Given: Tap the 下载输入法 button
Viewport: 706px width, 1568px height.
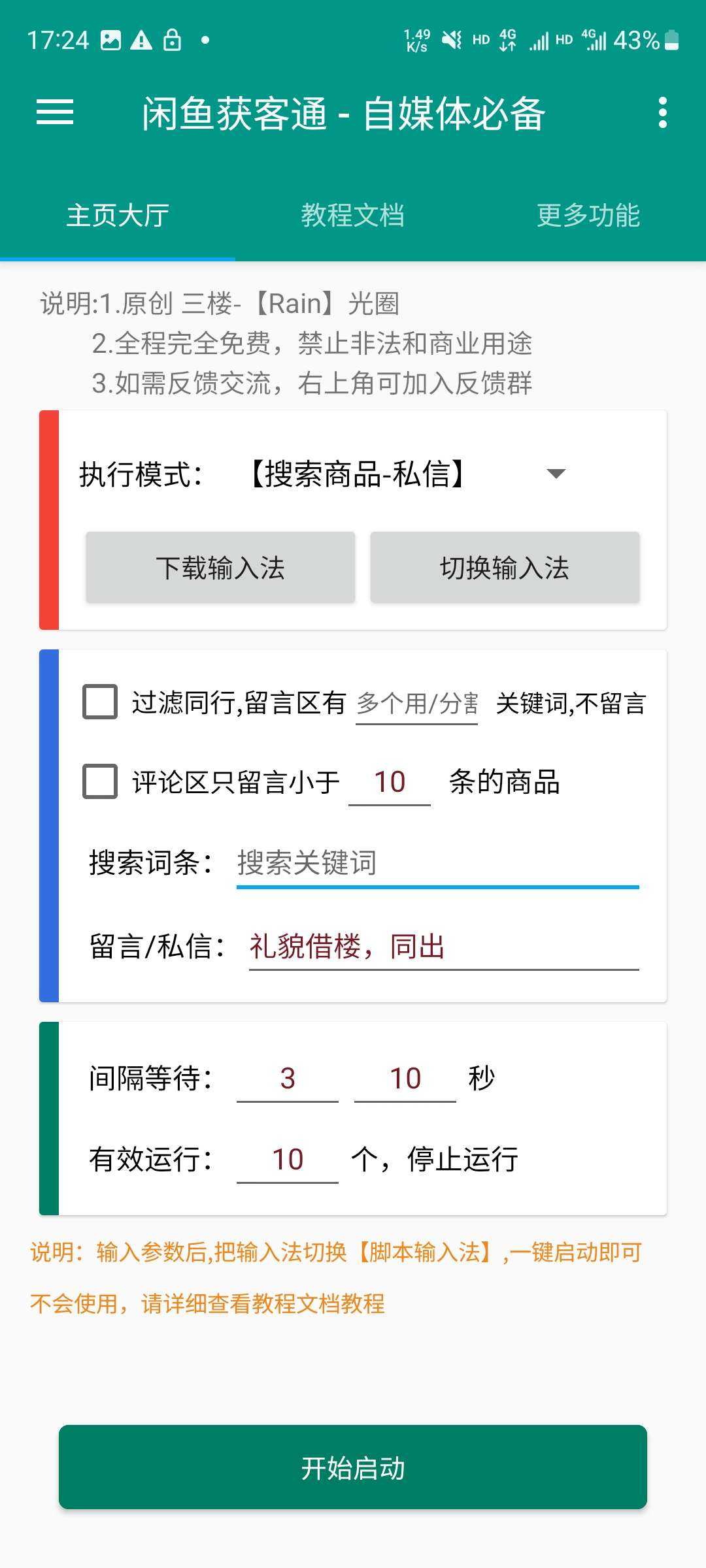Looking at the screenshot, I should click(x=220, y=567).
